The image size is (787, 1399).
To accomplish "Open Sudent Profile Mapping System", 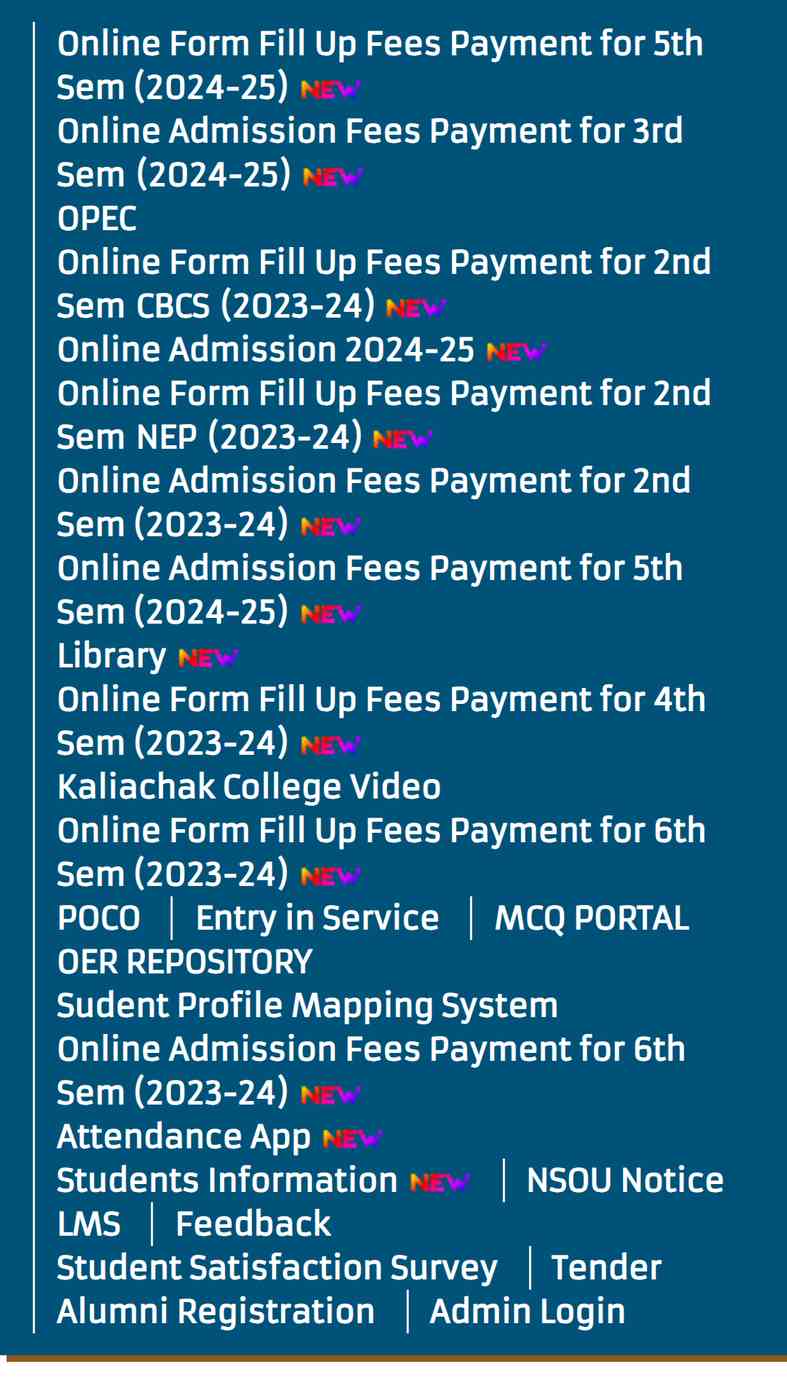I will (x=307, y=1005).
